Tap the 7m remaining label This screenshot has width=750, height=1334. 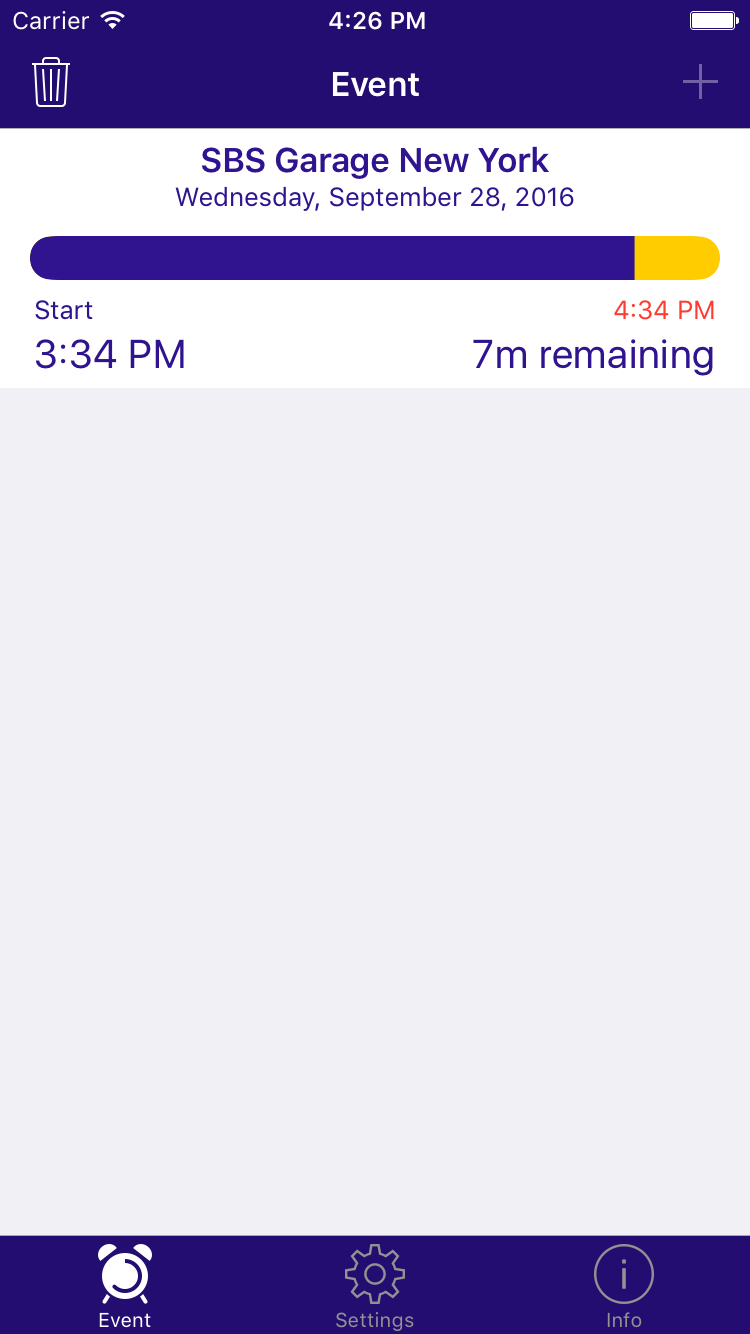[x=592, y=354]
